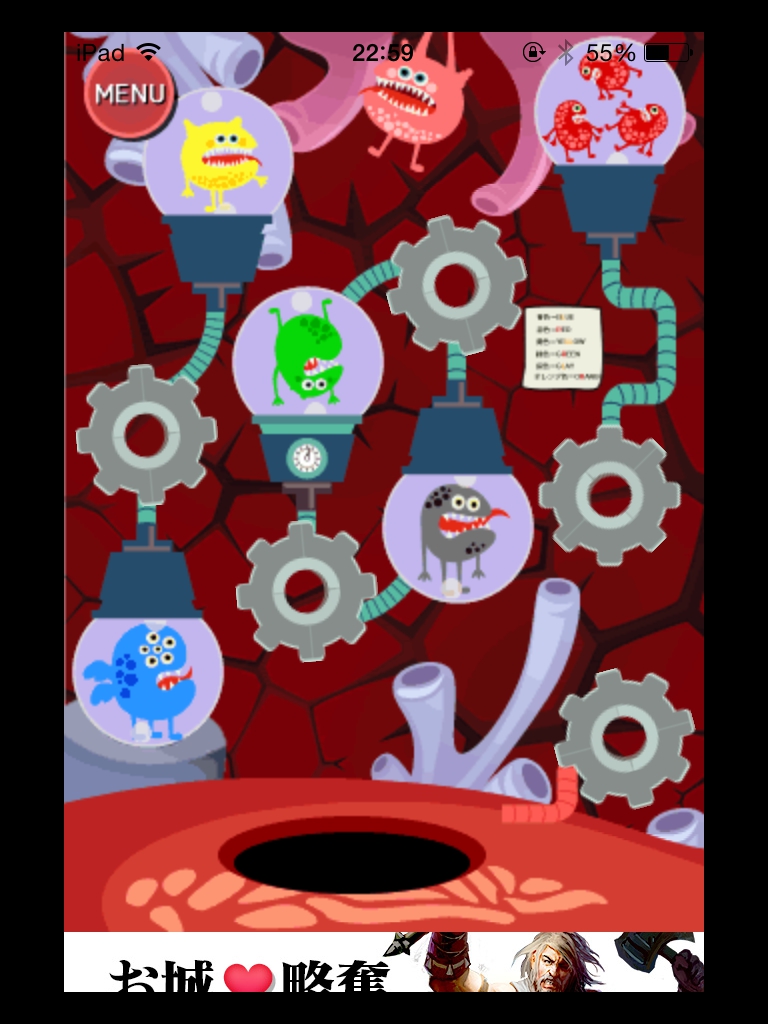Image resolution: width=768 pixels, height=1024 pixels.
Task: Open the color hint note paper
Action: (x=562, y=347)
